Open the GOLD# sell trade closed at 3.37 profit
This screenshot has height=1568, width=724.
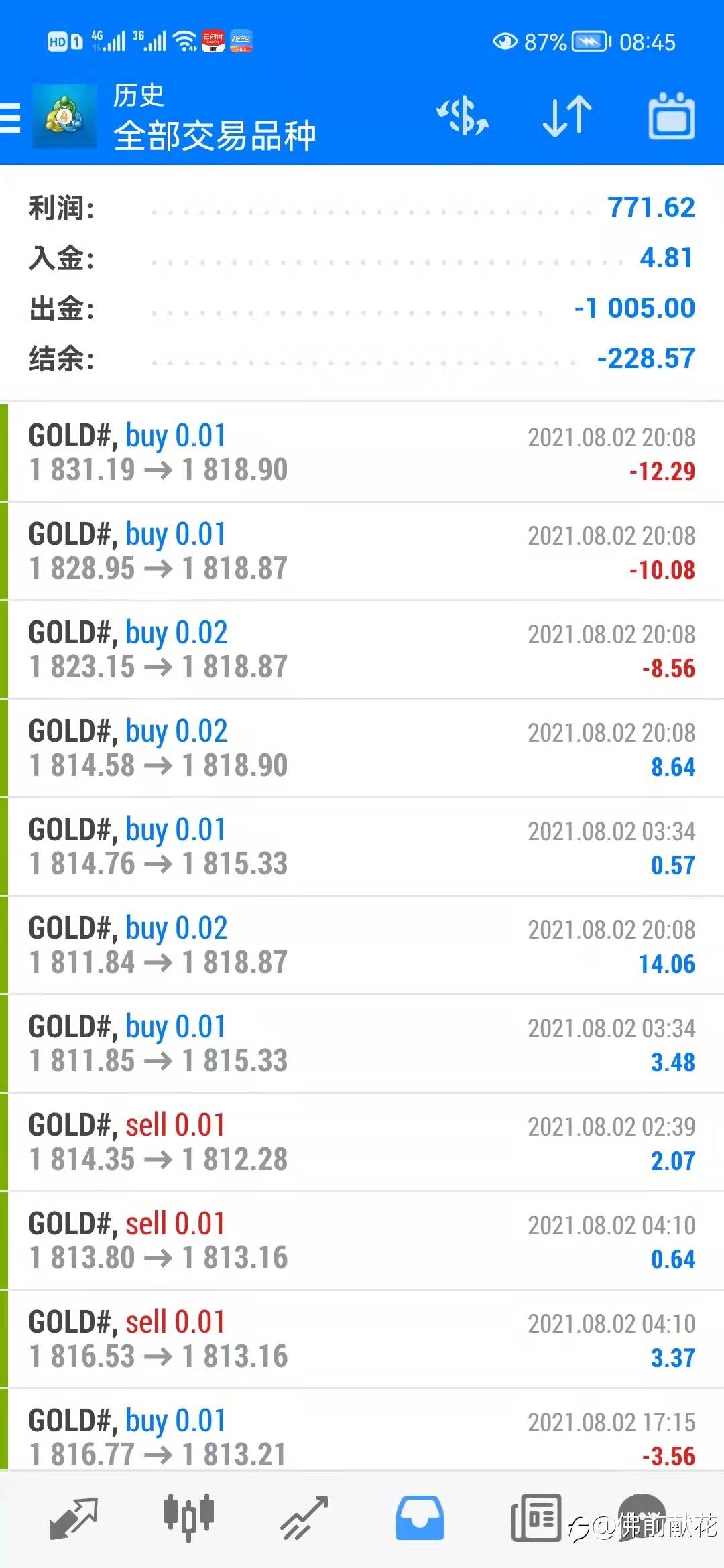pyautogui.click(x=362, y=1339)
